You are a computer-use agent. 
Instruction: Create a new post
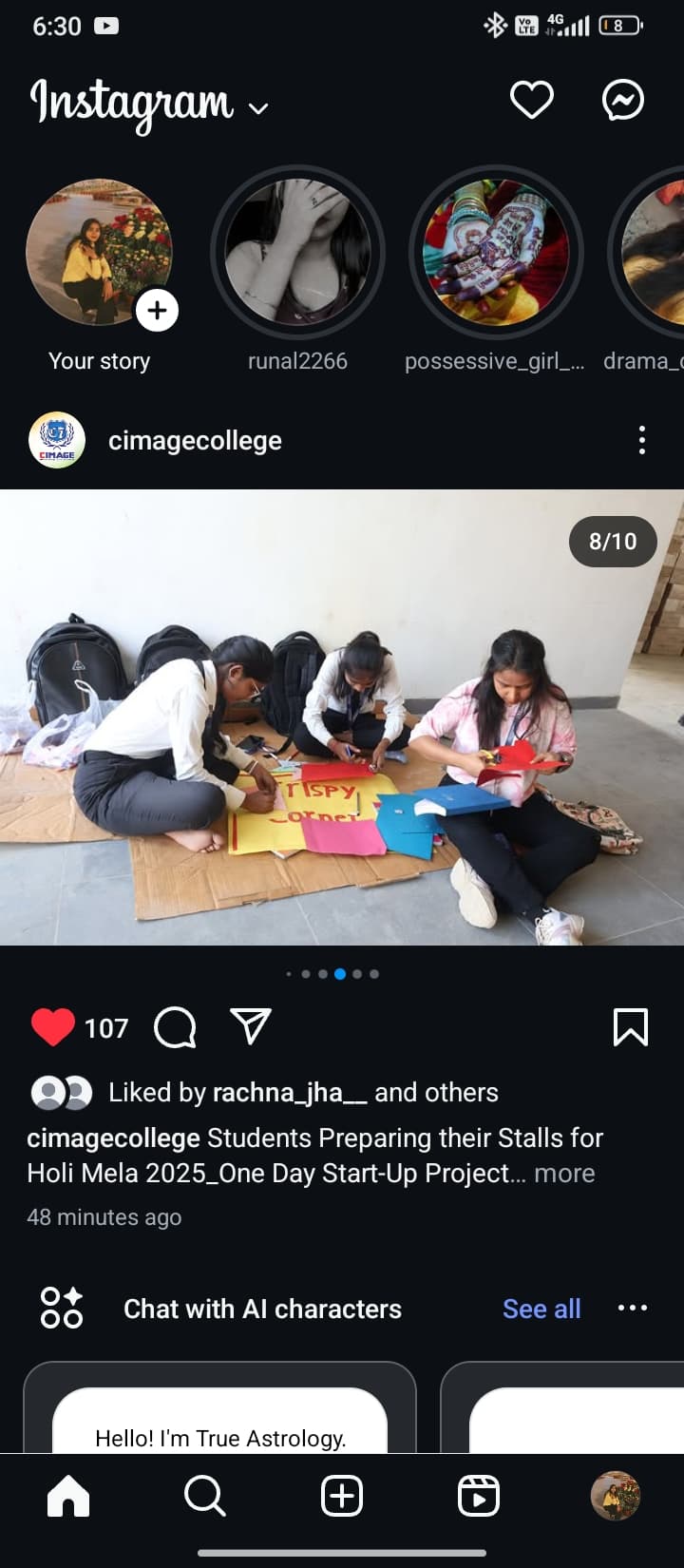click(342, 1496)
